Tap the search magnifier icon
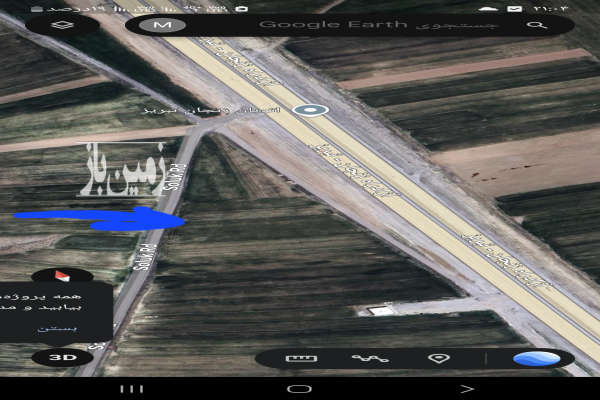The width and height of the screenshot is (600, 400). 539,24
